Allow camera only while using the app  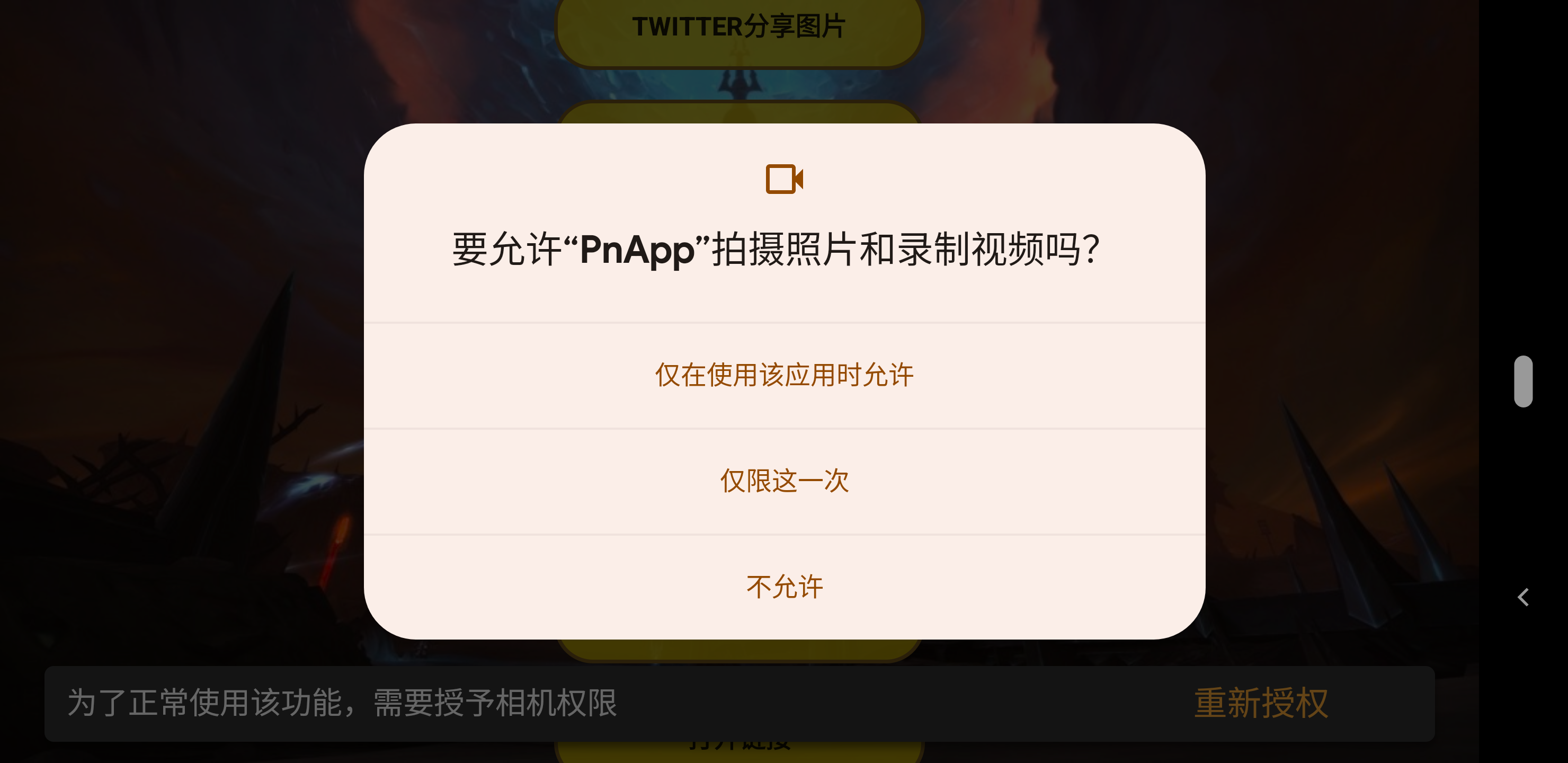pyautogui.click(x=784, y=375)
